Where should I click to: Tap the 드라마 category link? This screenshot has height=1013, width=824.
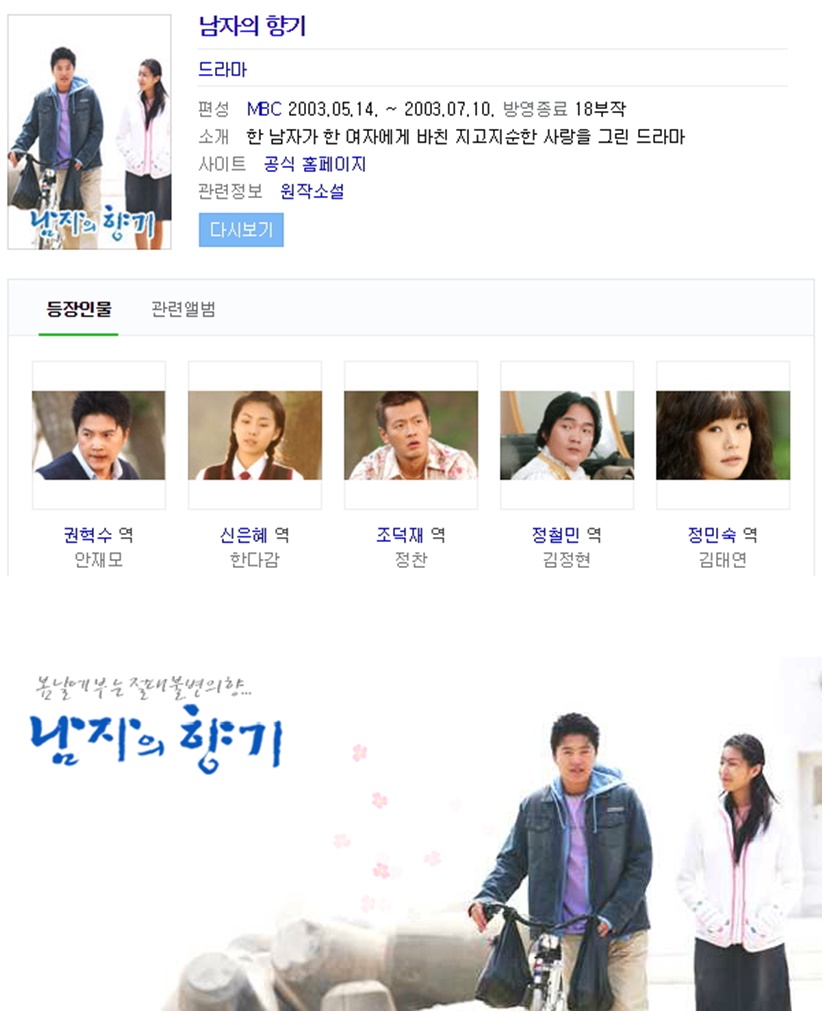[222, 70]
